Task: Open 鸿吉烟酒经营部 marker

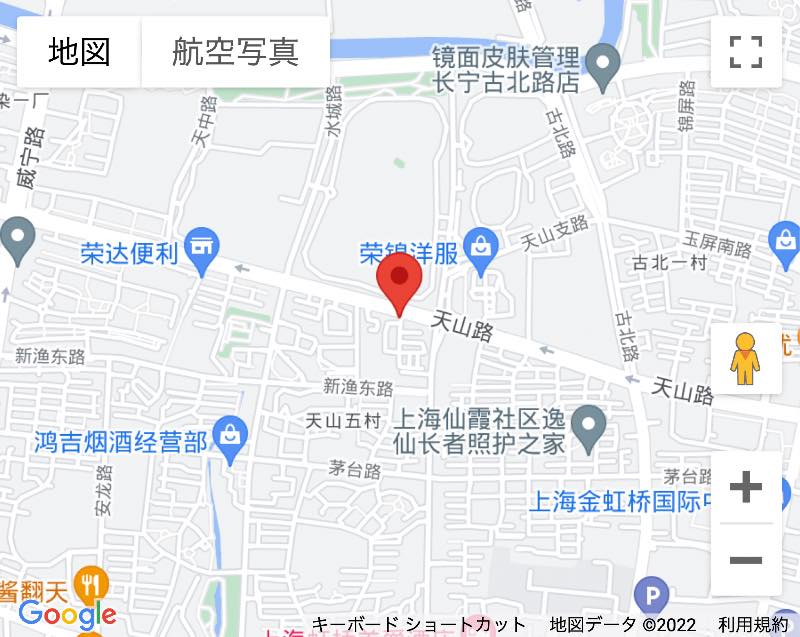Action: pyautogui.click(x=231, y=439)
